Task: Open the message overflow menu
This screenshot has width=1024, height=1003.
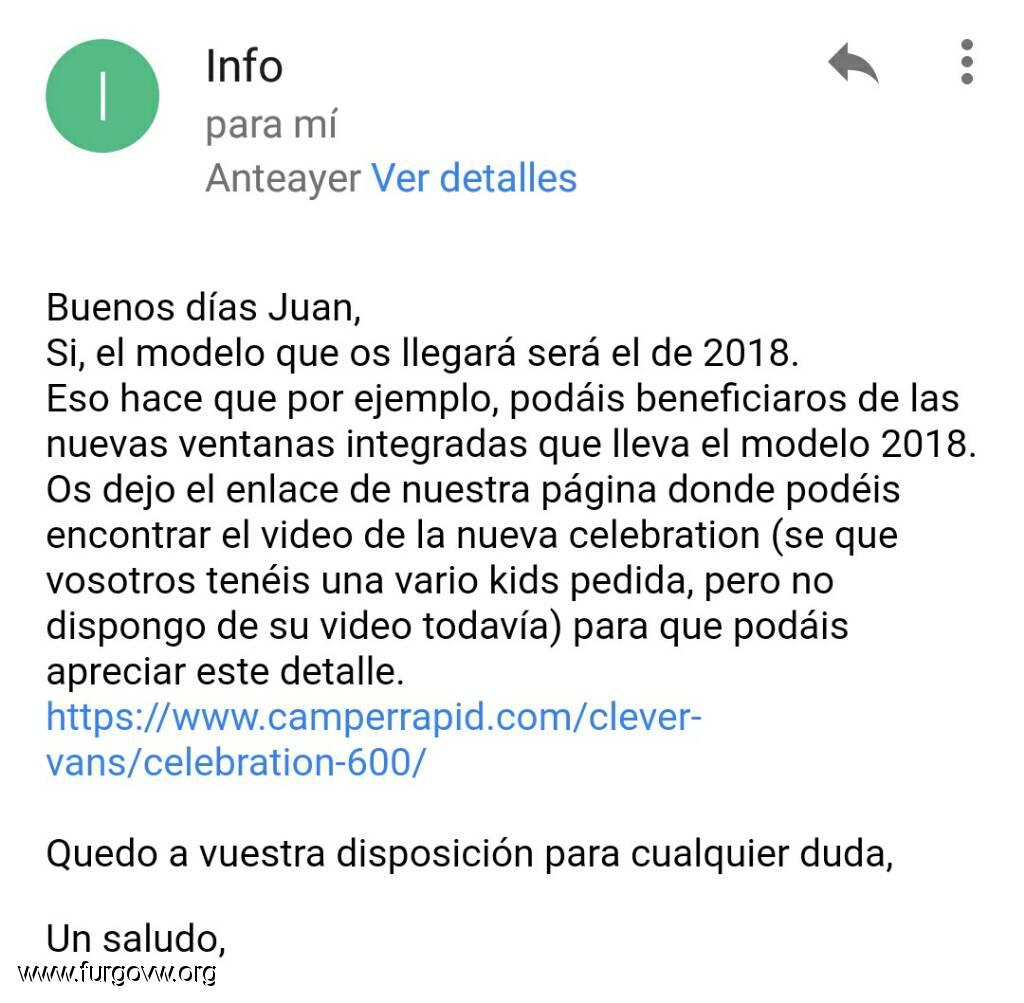Action: [x=966, y=62]
